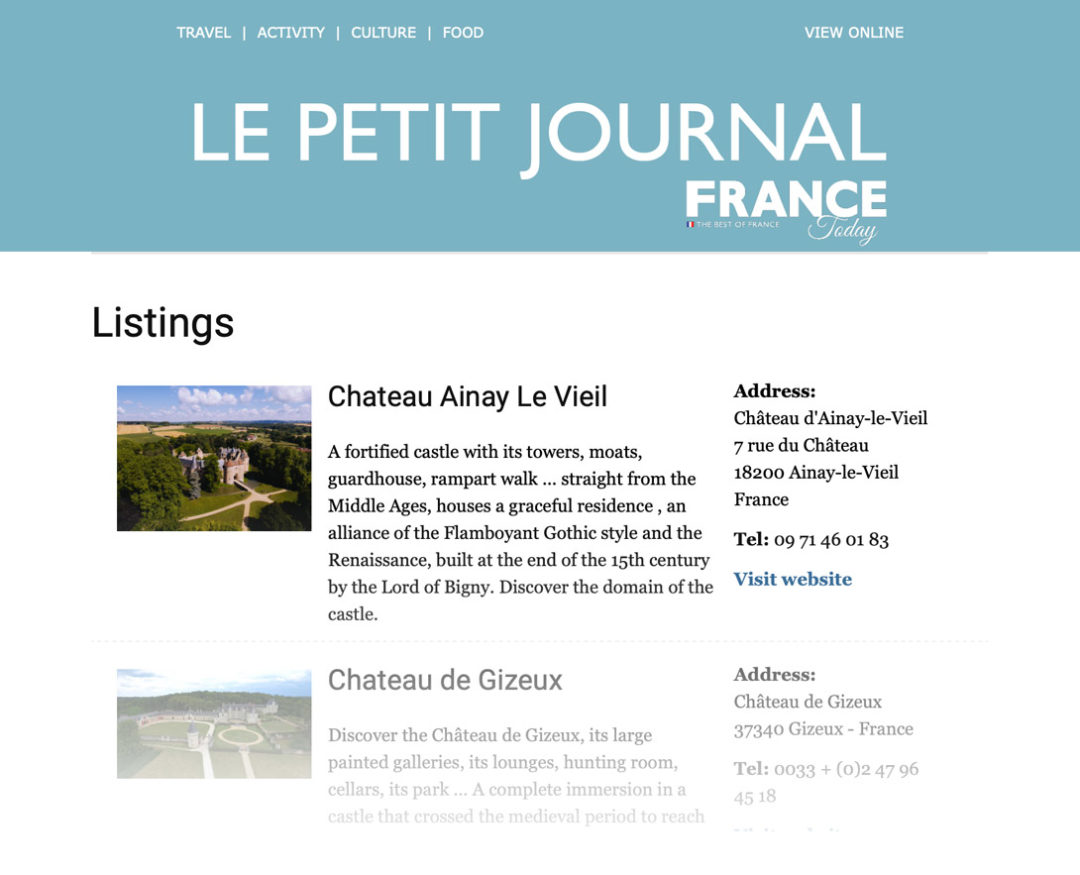Open the TRAVEL section link
This screenshot has height=875, width=1080.
[203, 33]
